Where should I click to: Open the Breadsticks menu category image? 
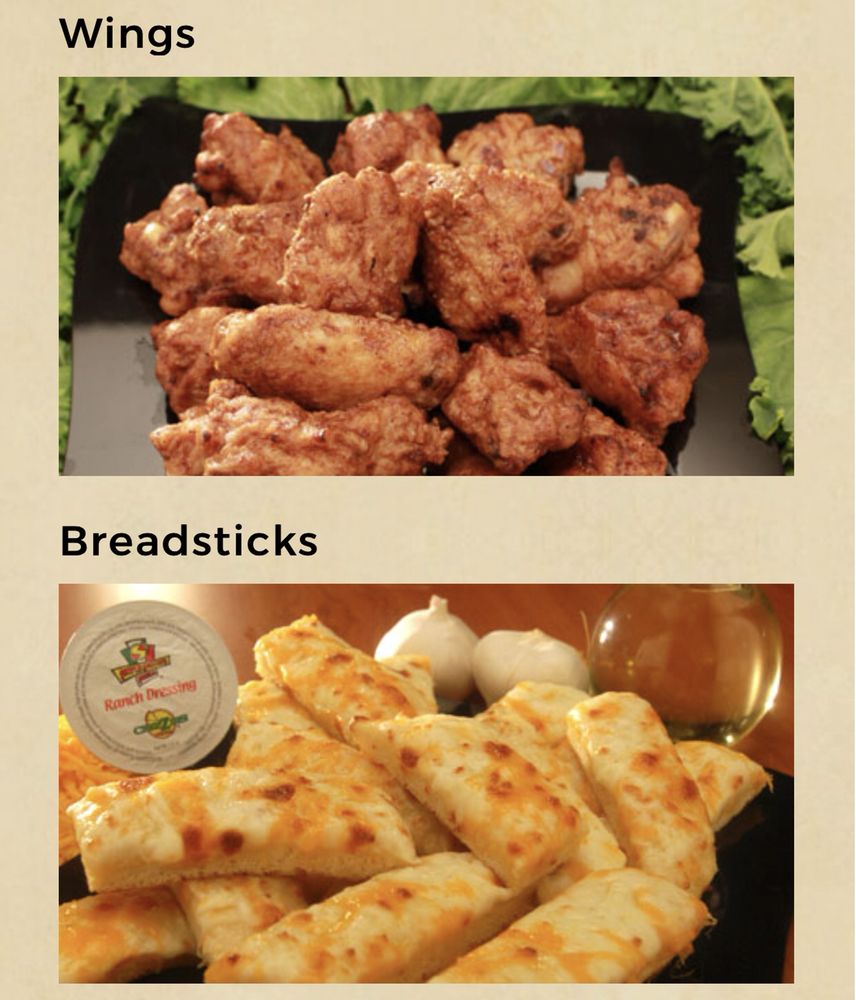pos(426,782)
